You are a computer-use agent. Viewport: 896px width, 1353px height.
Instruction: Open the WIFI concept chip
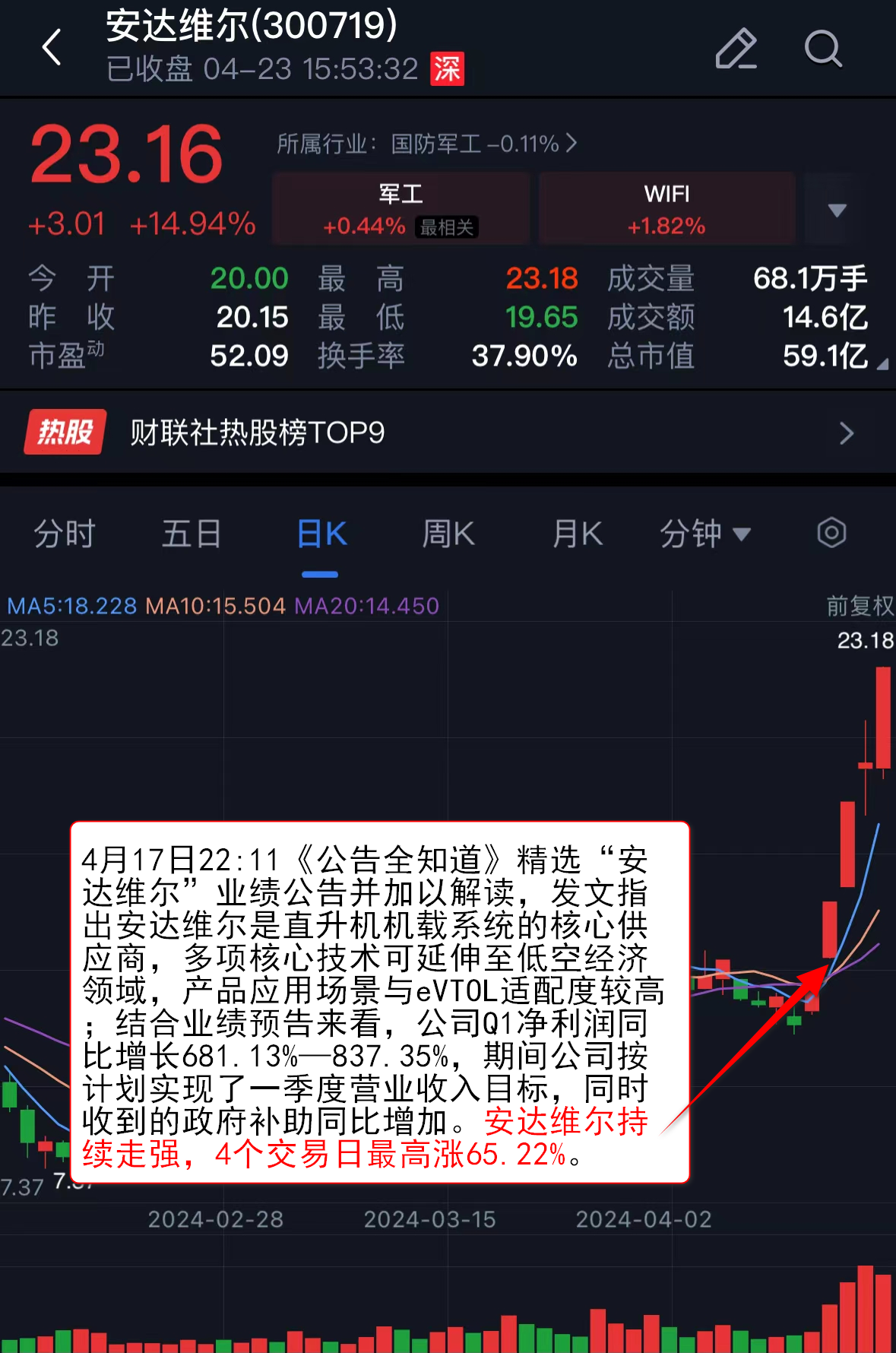[x=666, y=209]
